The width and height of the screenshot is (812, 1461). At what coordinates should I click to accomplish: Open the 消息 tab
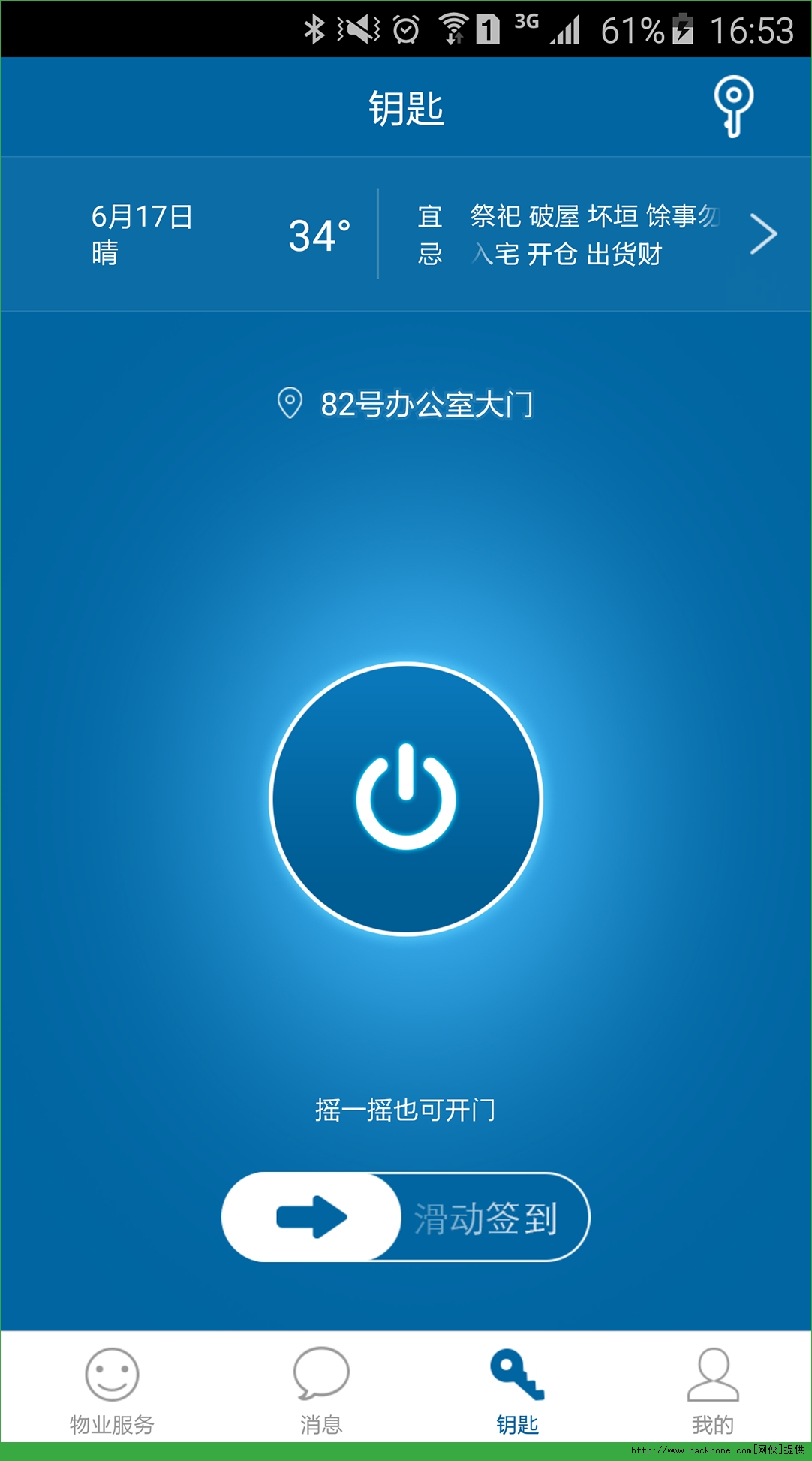click(321, 1392)
